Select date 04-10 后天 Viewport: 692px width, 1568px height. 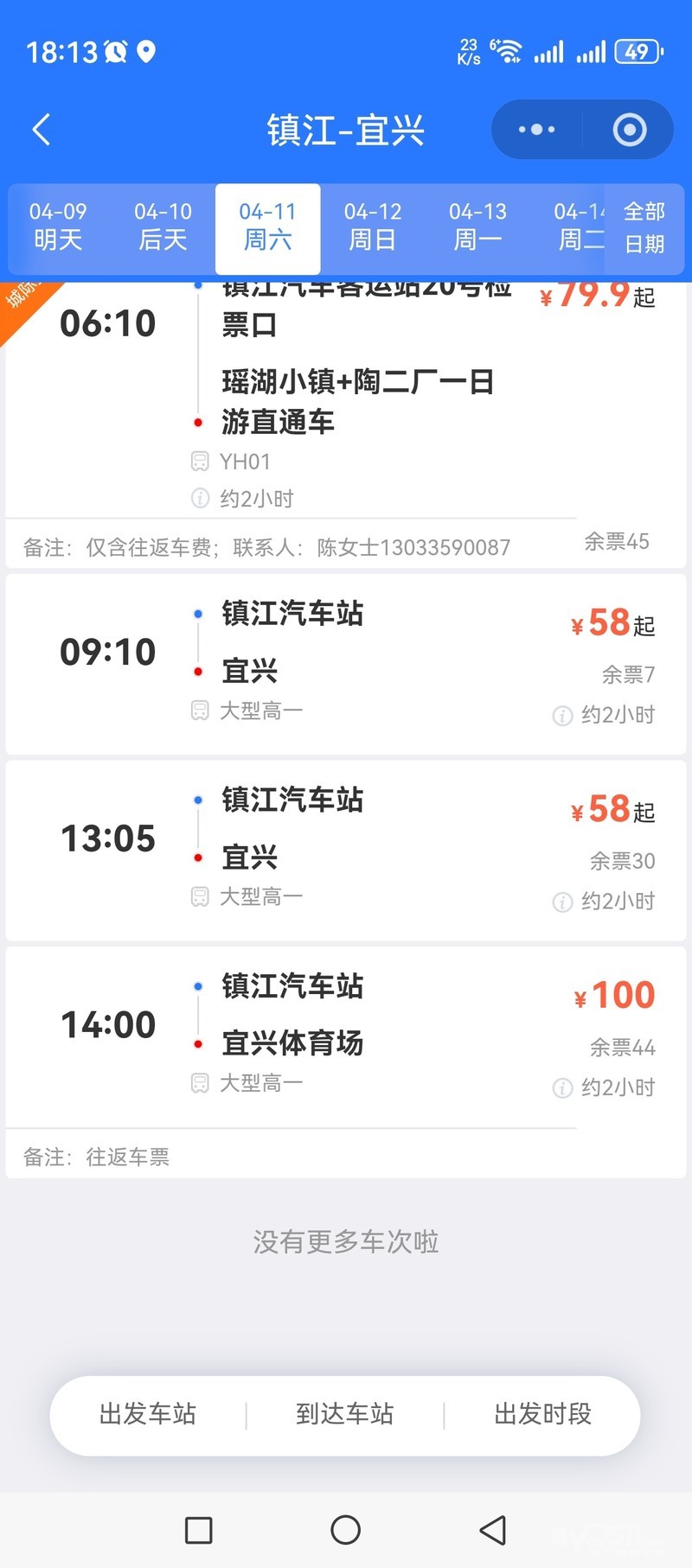[163, 226]
